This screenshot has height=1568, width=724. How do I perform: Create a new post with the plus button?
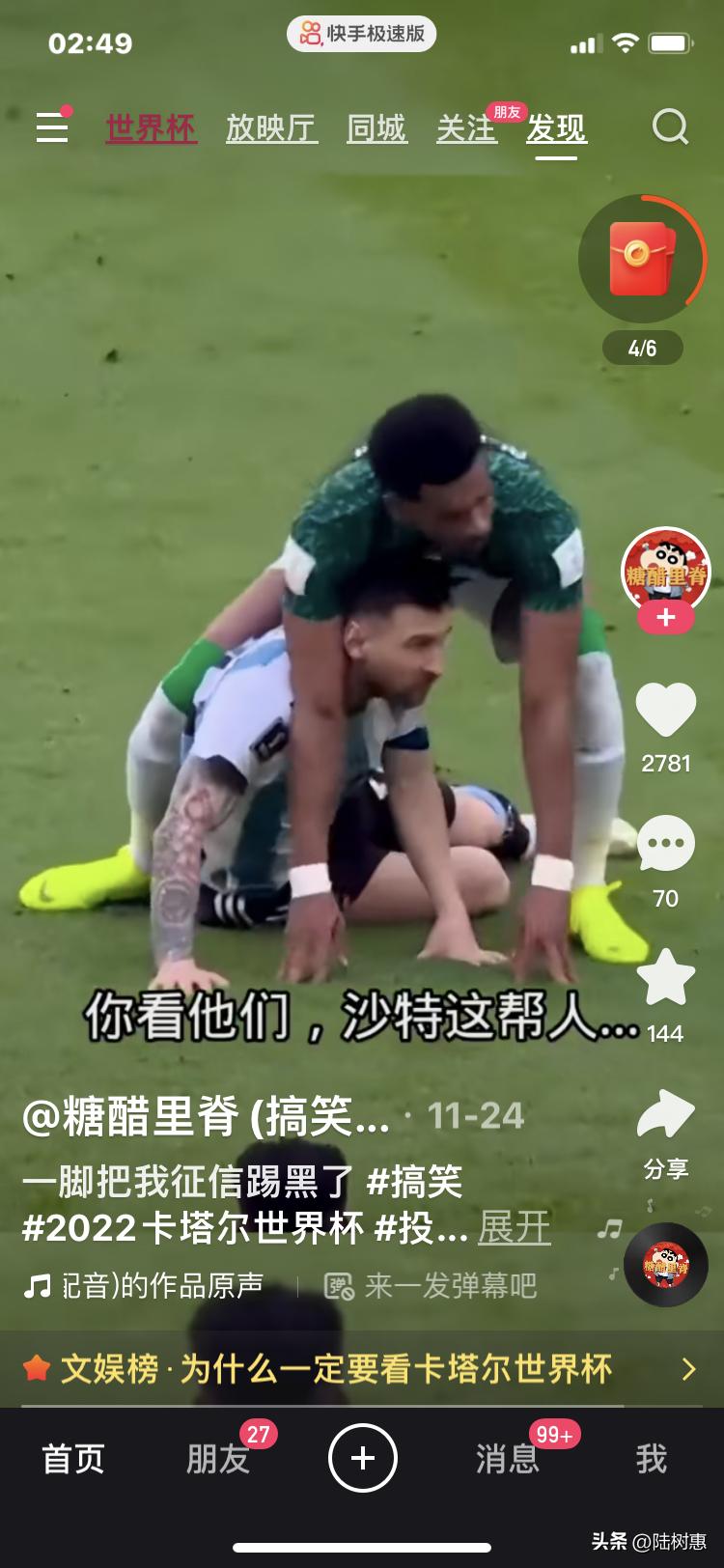point(363,1458)
